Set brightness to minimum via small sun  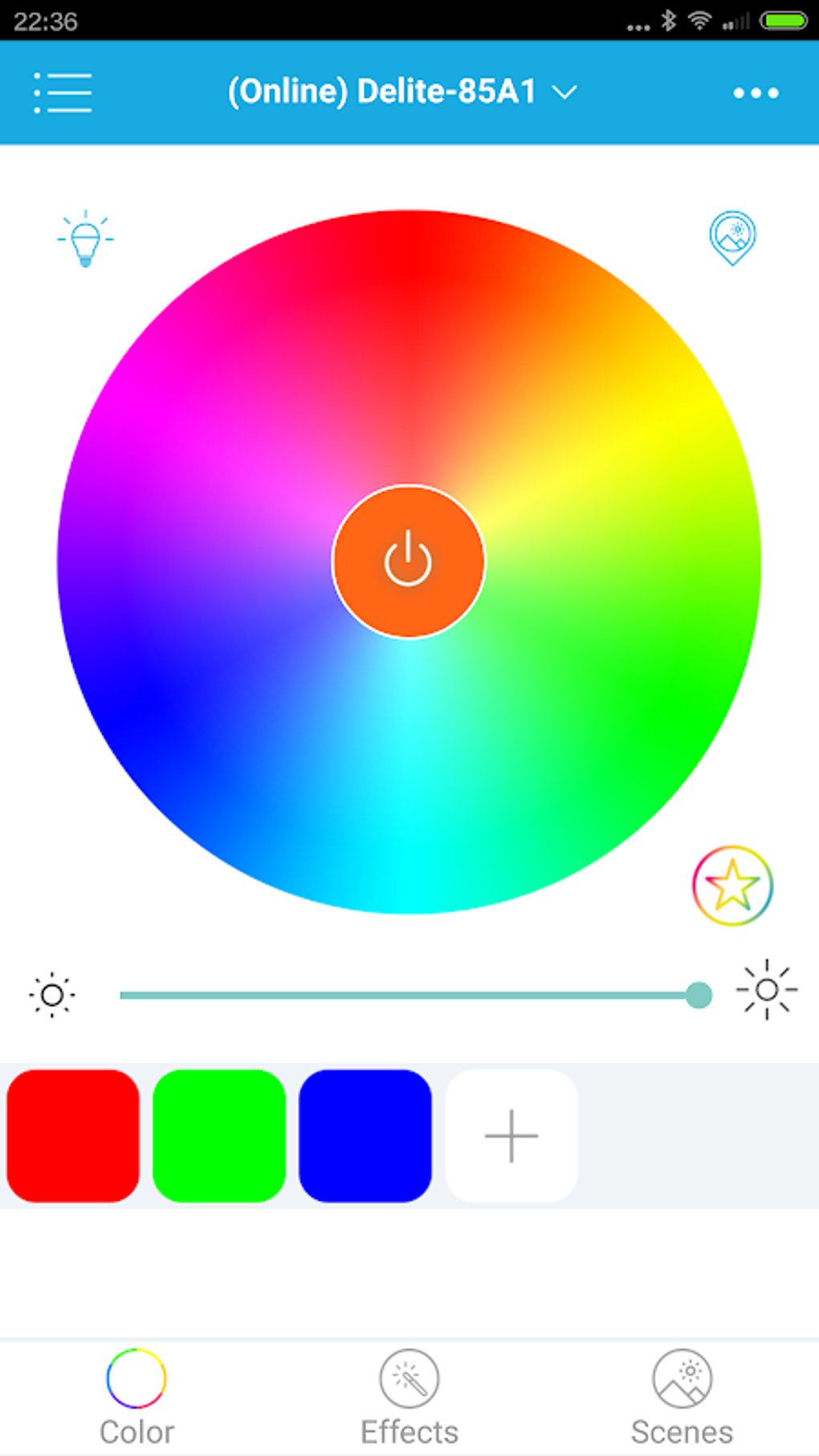click(x=52, y=995)
